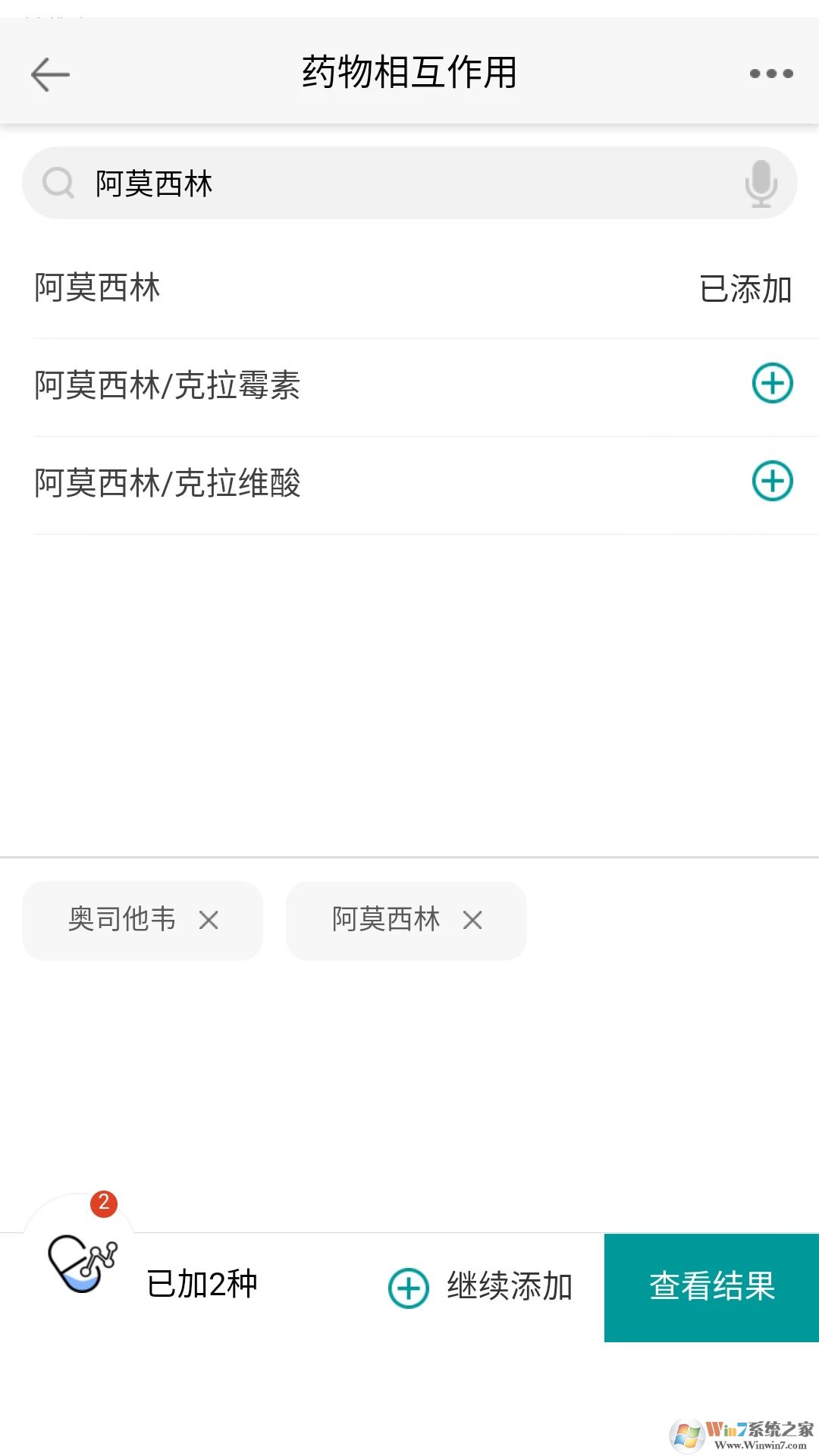Add 阿莫西林/克拉维酸 using its plus icon

(x=773, y=482)
